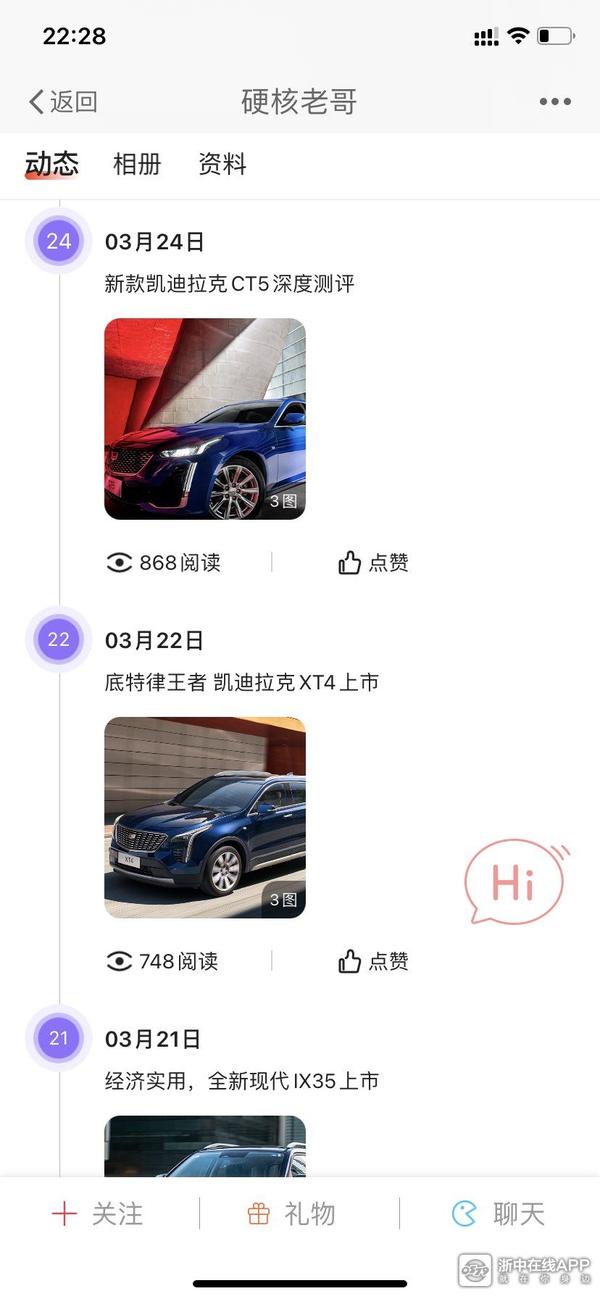Go back using the 返回 button
The image size is (600, 1299).
click(63, 101)
